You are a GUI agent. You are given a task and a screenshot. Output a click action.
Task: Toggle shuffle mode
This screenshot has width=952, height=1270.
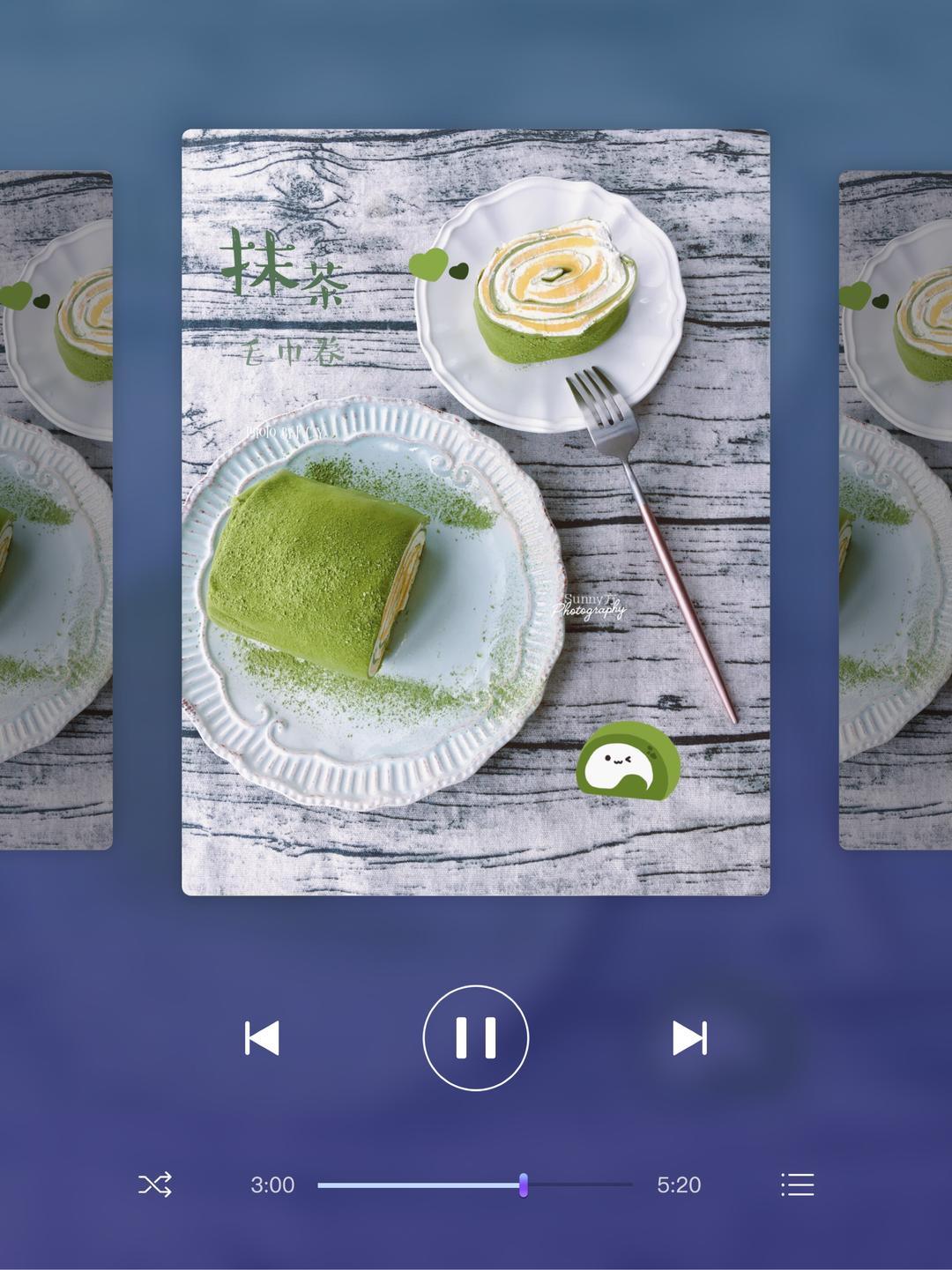click(x=155, y=1185)
